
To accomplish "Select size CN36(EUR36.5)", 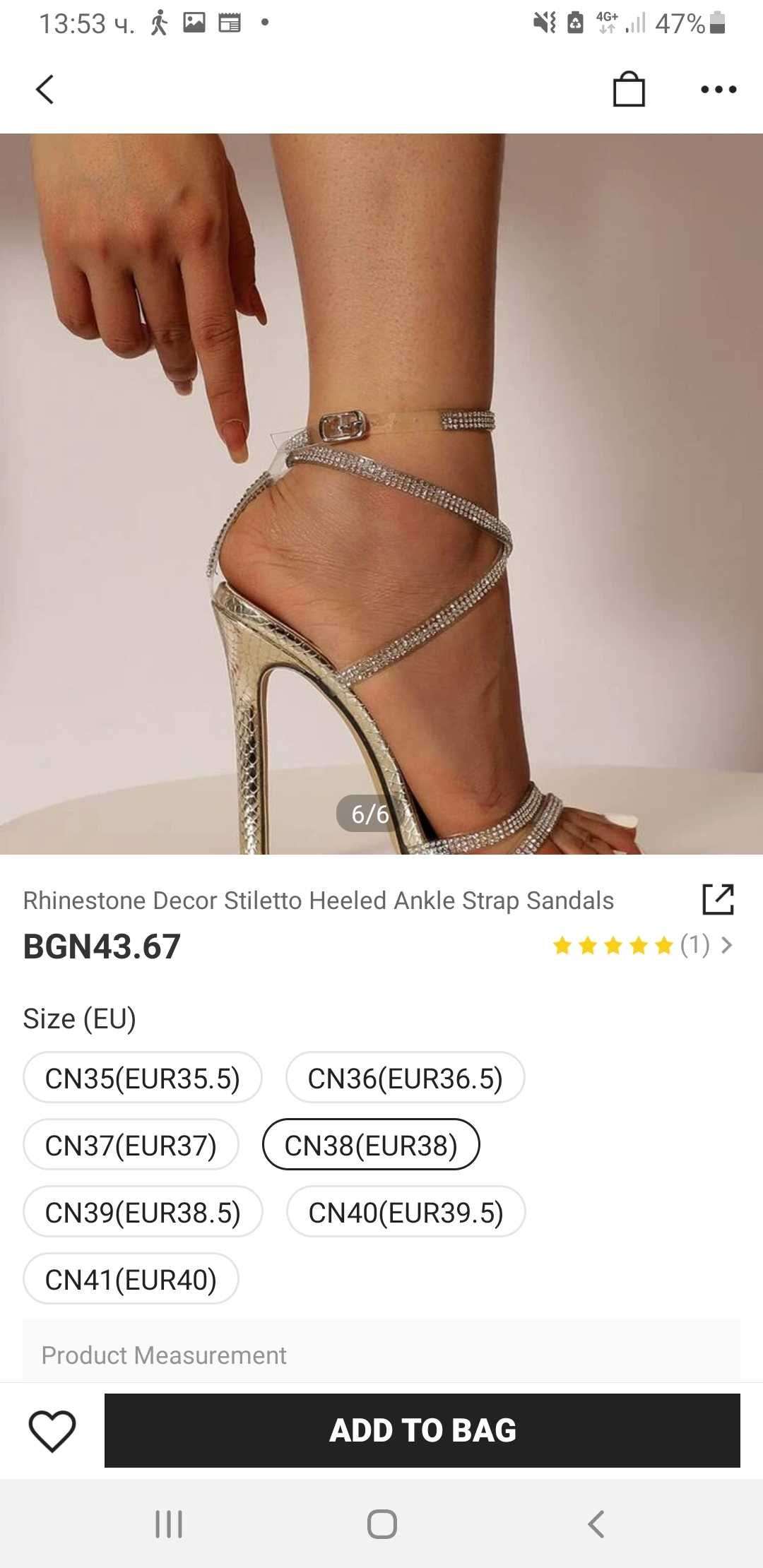I will (405, 1078).
